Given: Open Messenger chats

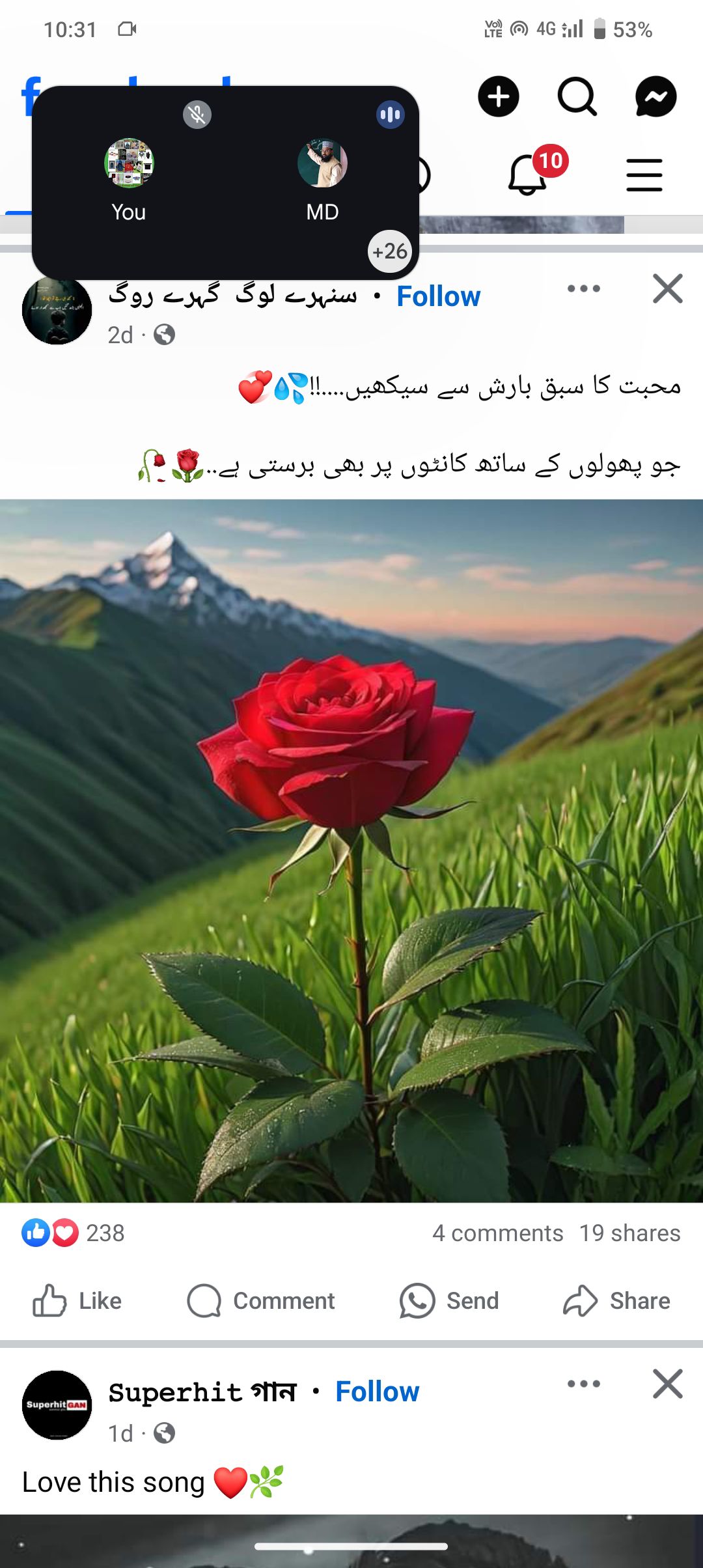Looking at the screenshot, I should click(x=655, y=97).
